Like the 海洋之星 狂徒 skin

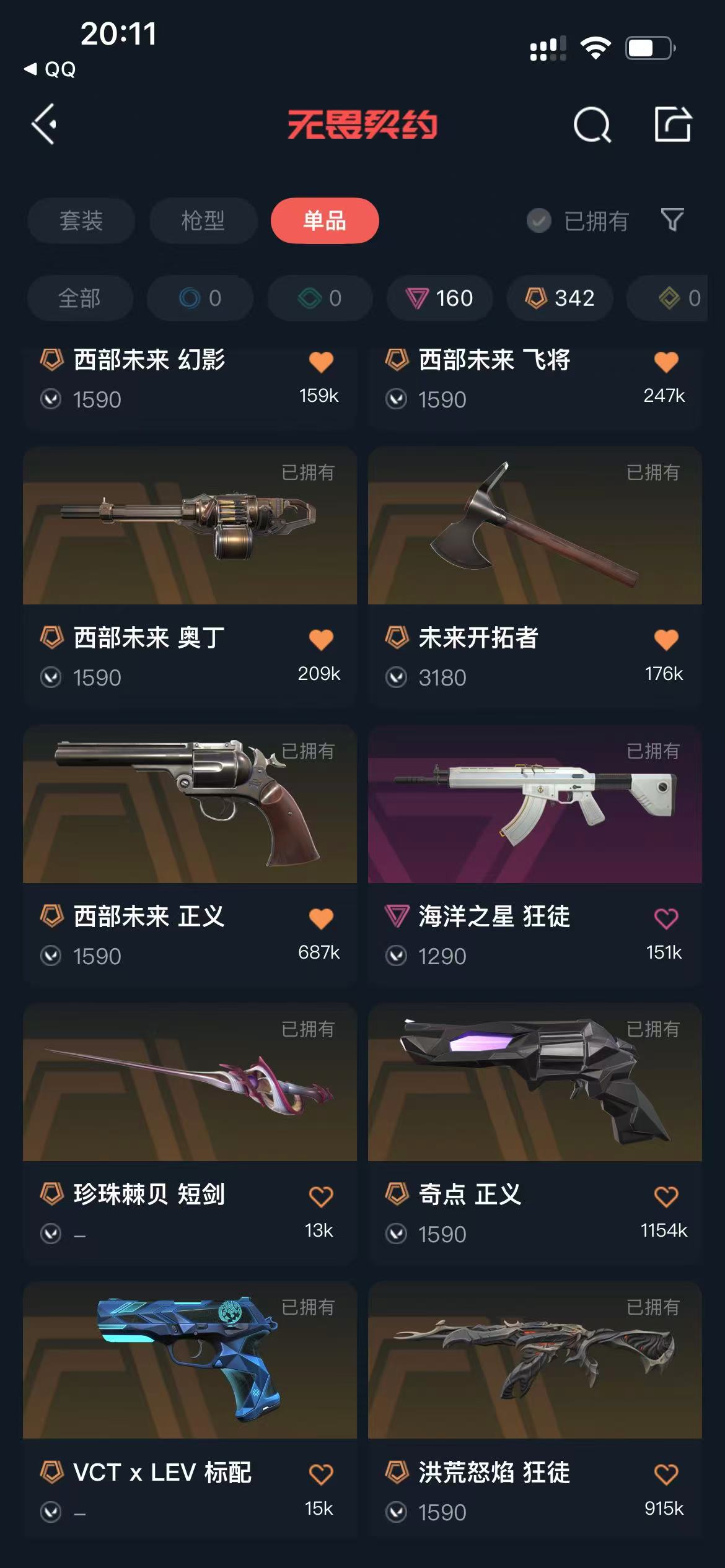tap(666, 918)
